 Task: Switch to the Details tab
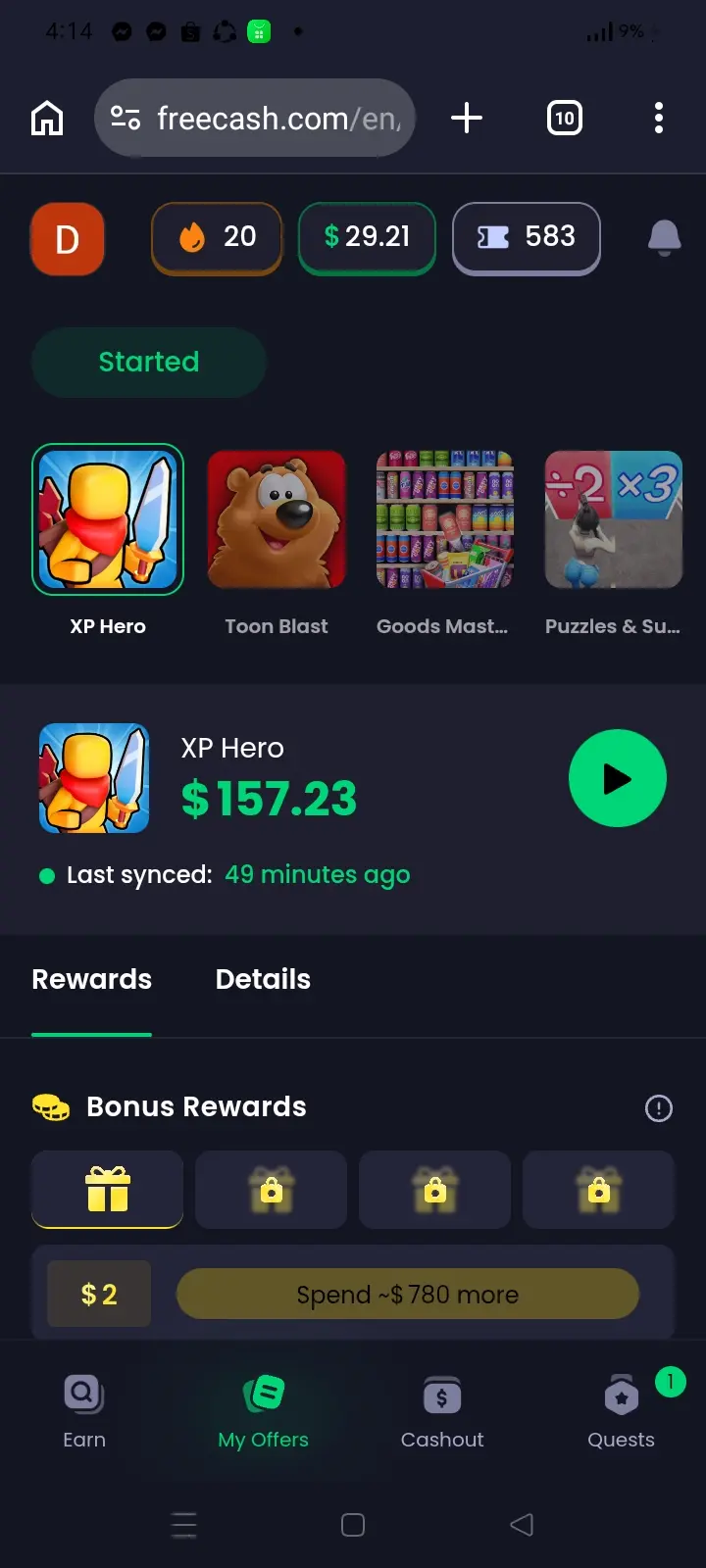(x=263, y=979)
